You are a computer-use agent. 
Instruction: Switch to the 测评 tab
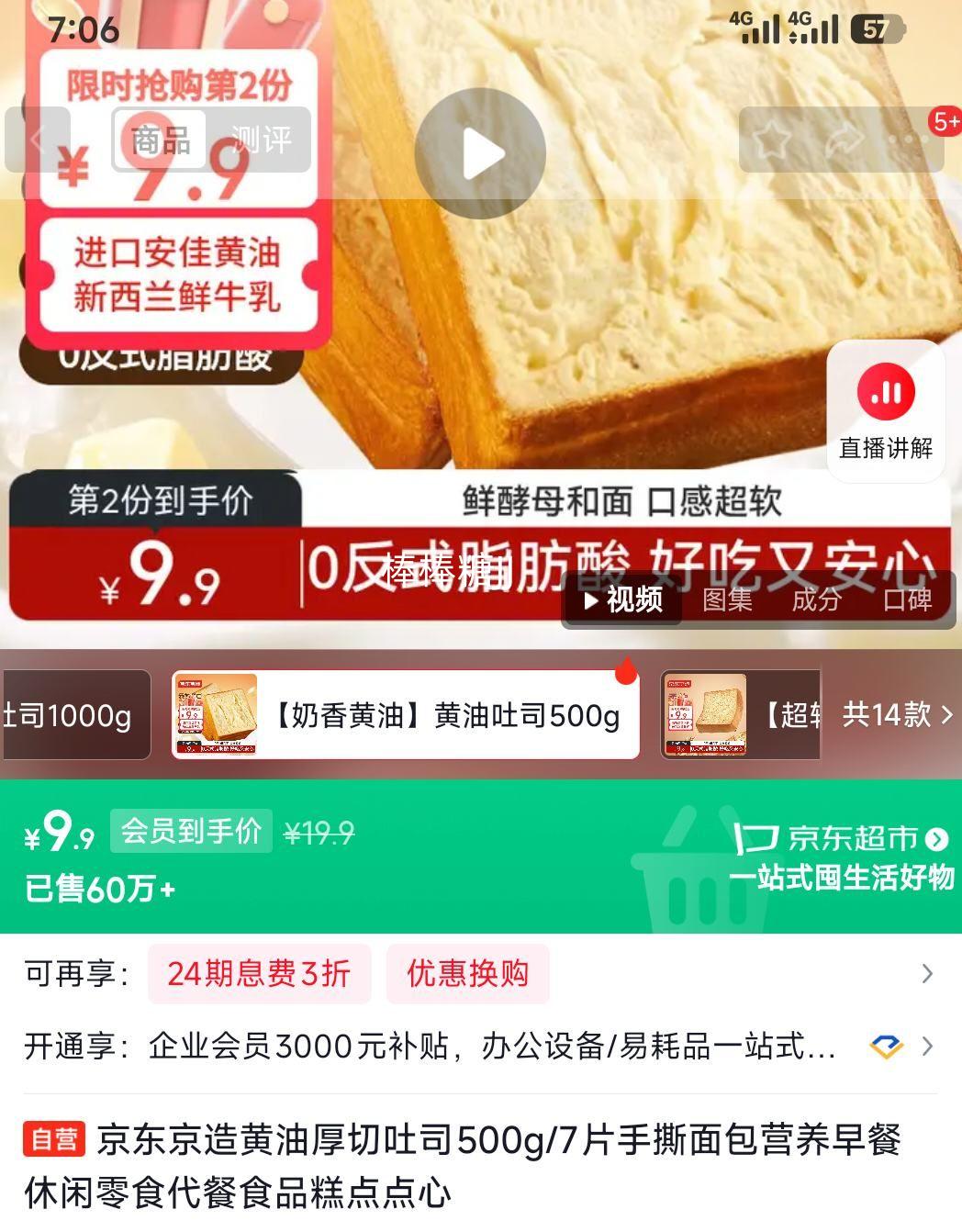(x=263, y=140)
